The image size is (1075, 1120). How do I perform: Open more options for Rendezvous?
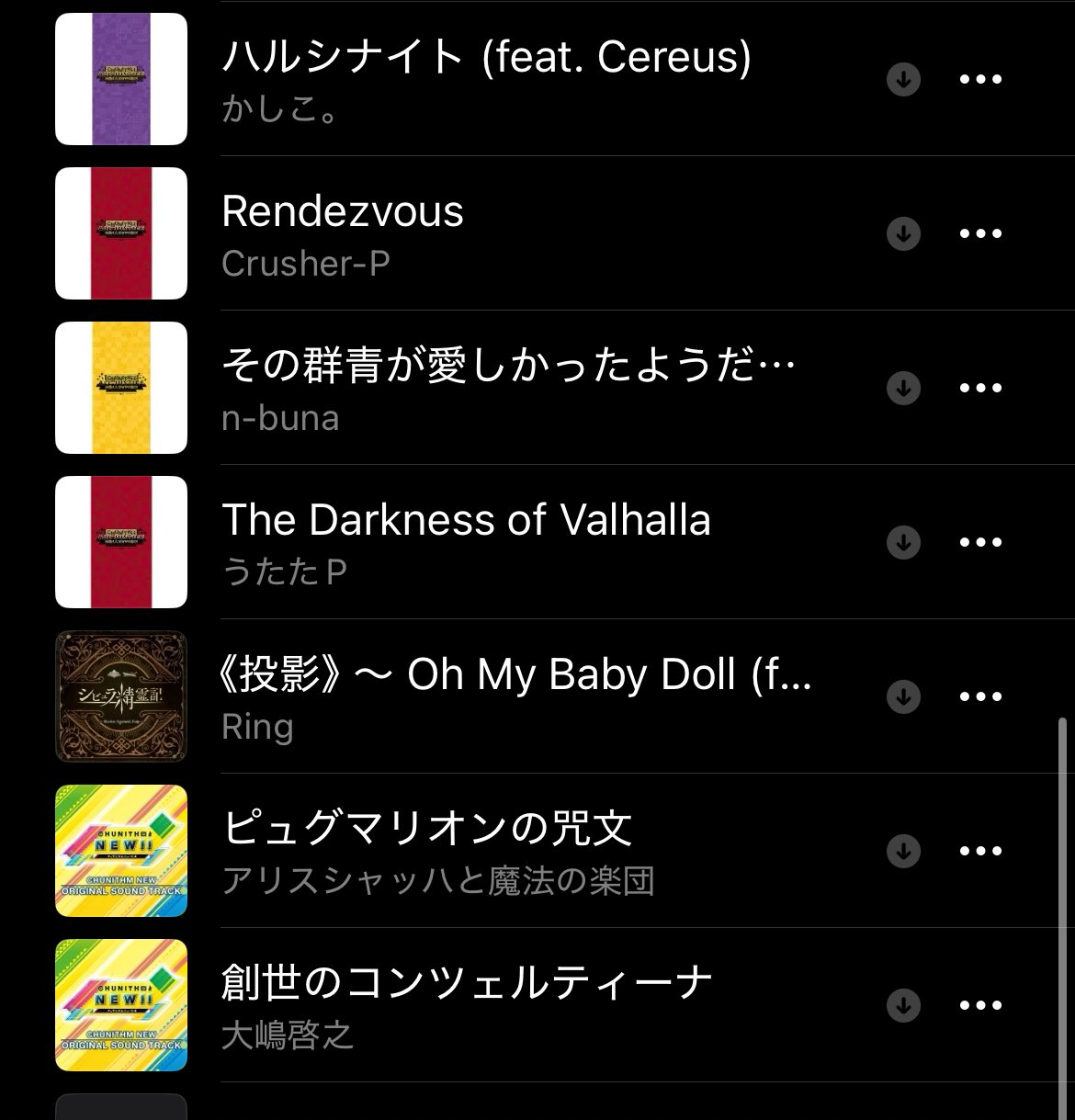click(980, 234)
